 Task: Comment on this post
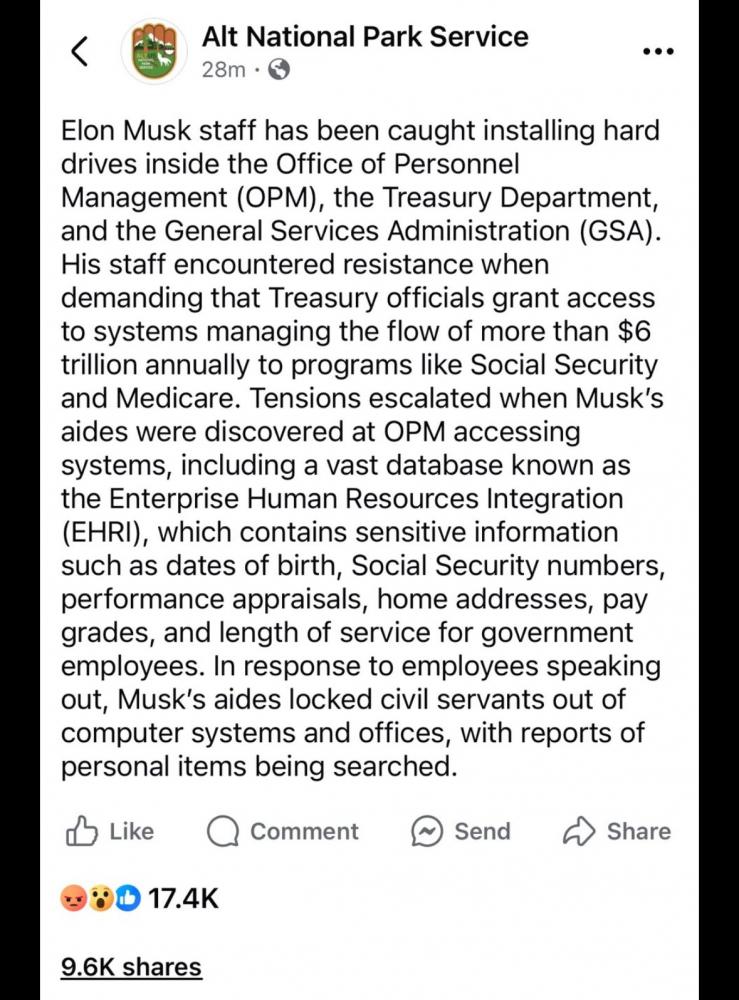[x=282, y=831]
